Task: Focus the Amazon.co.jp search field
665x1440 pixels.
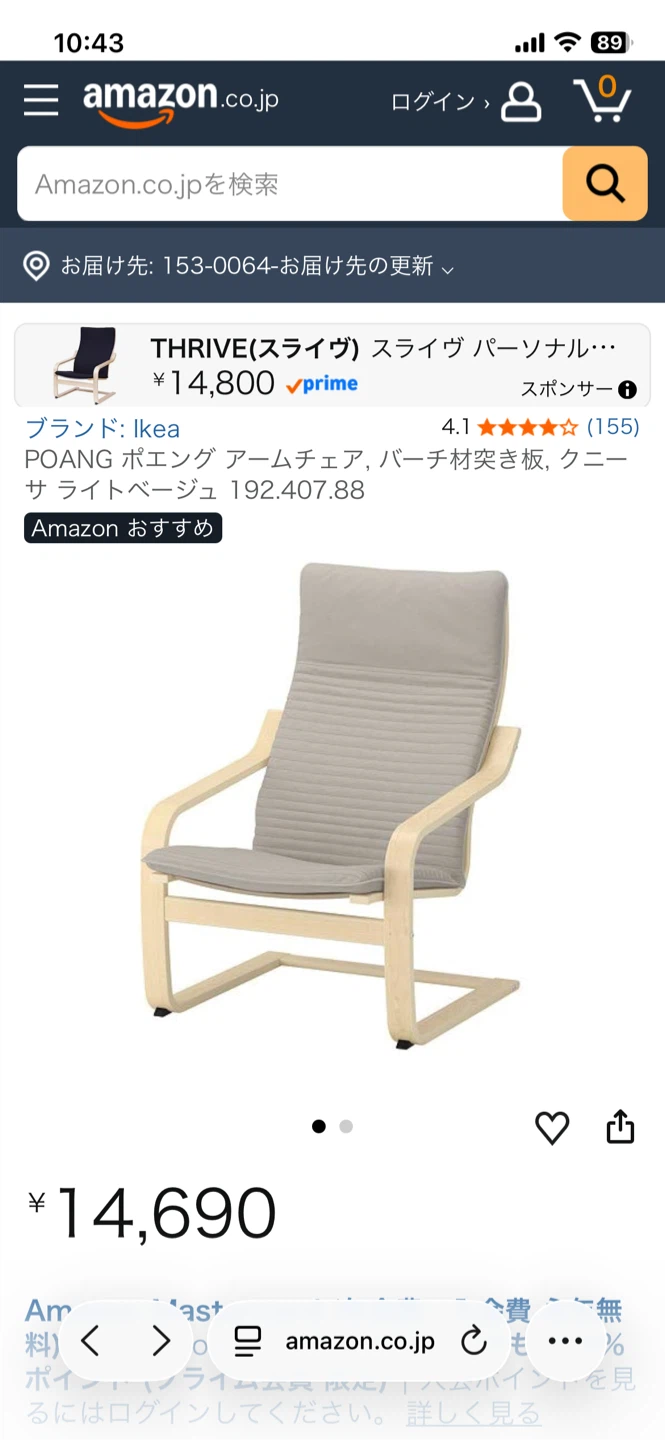Action: [290, 184]
